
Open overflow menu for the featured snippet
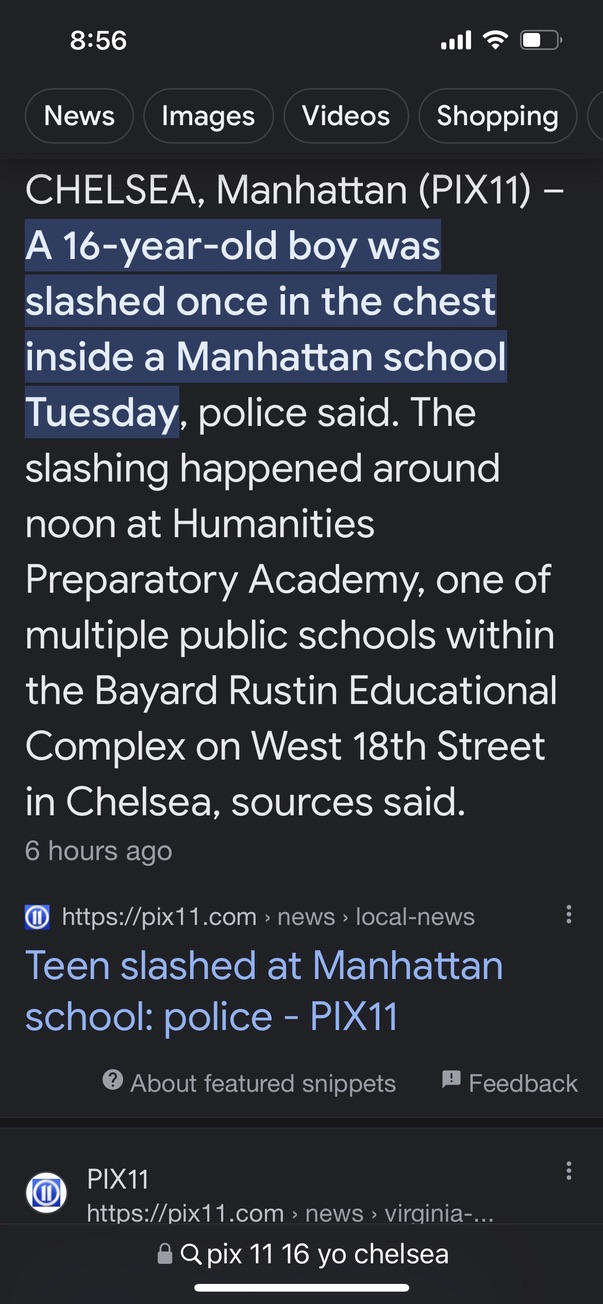[x=568, y=915]
